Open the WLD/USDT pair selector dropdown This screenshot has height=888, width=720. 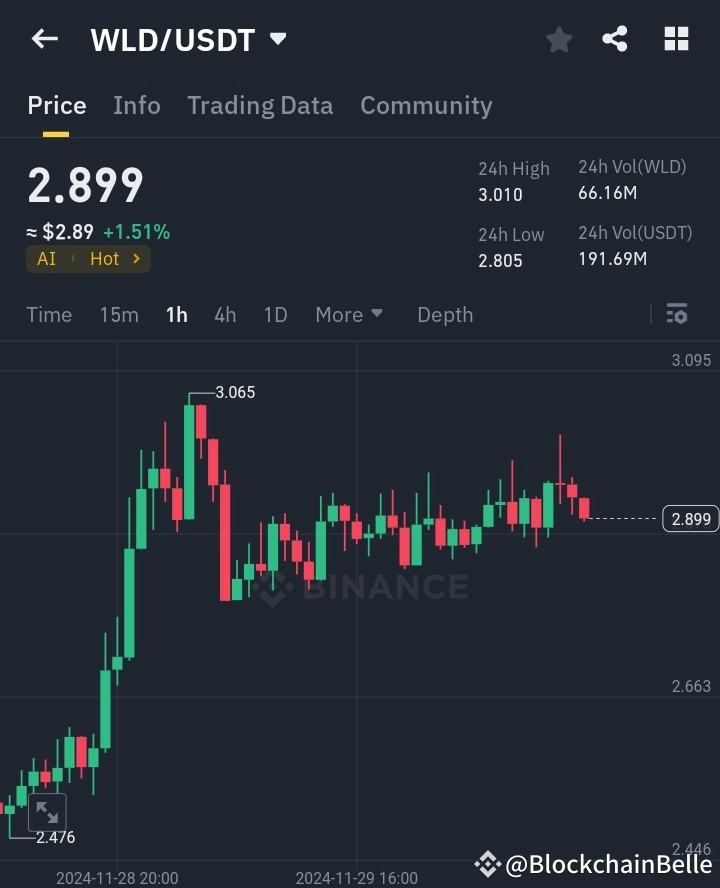tap(277, 39)
